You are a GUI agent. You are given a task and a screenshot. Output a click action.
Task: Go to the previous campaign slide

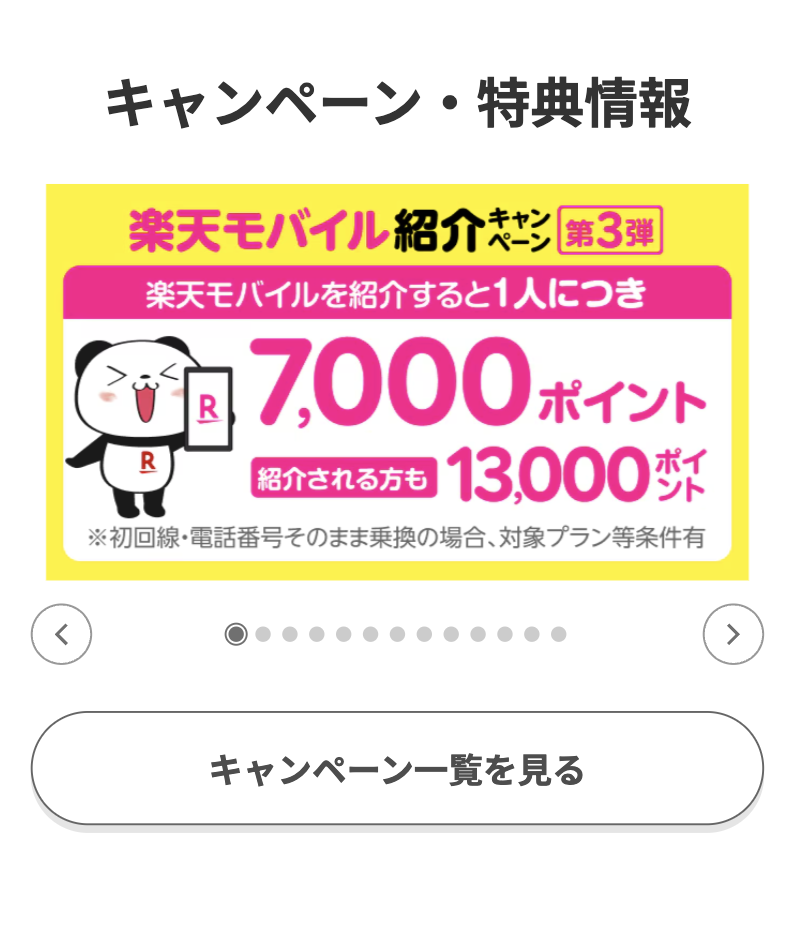(x=61, y=634)
